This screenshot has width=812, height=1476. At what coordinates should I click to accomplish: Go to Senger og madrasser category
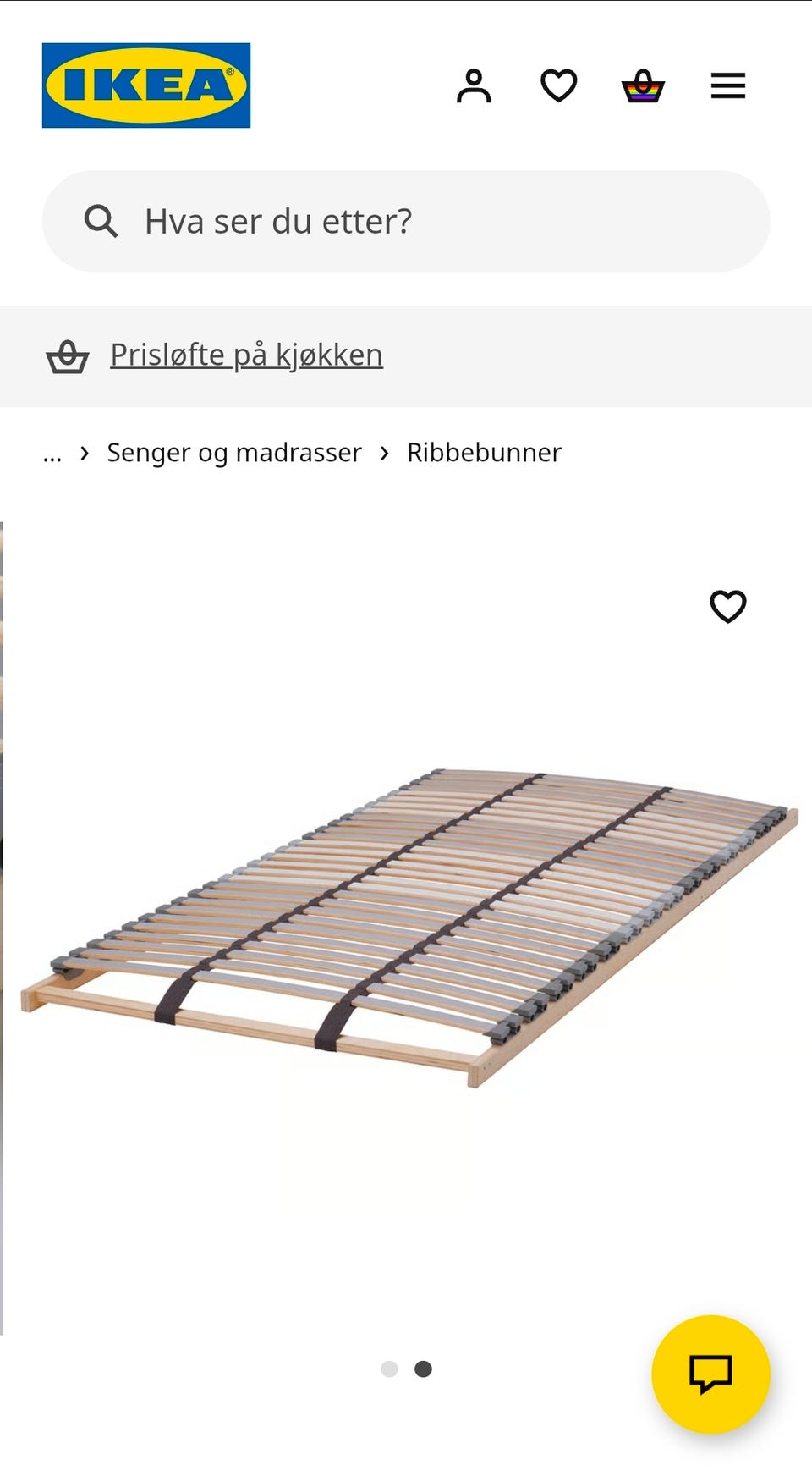[x=233, y=453]
